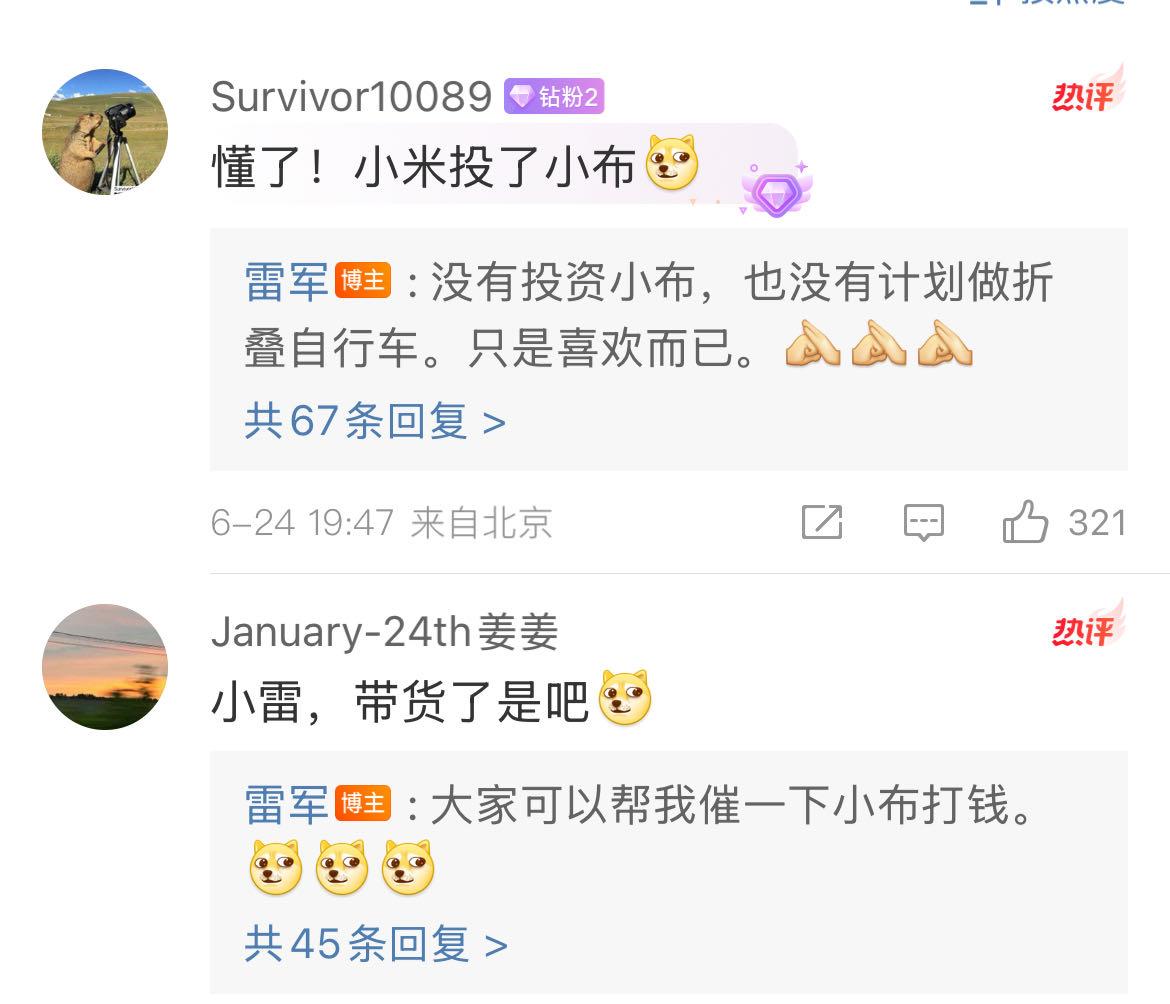Repost Survivor10089's comment
Screen dimensions: 1170x1004
822,522
